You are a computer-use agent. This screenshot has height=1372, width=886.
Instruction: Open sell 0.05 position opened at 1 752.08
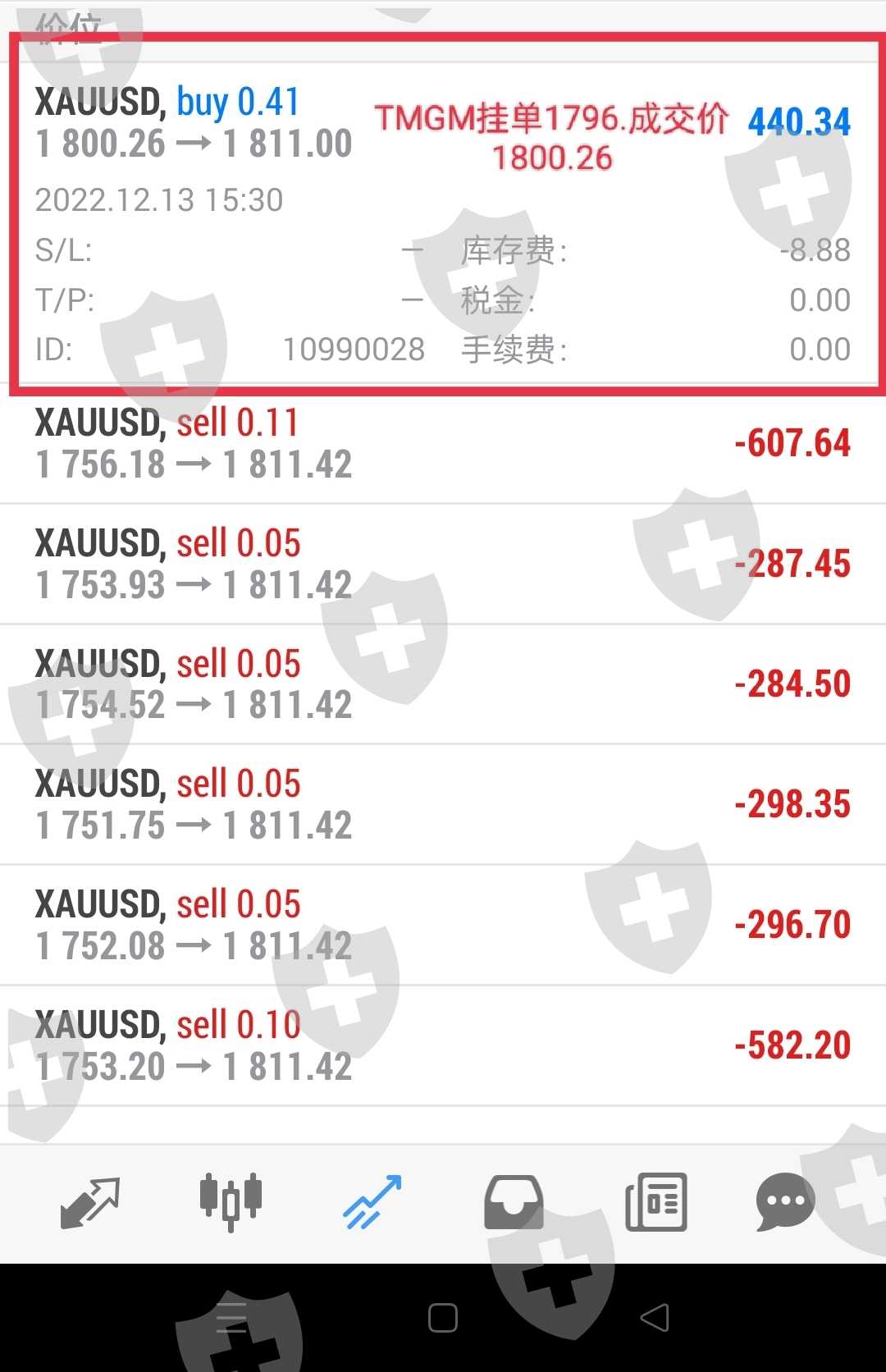(x=443, y=925)
